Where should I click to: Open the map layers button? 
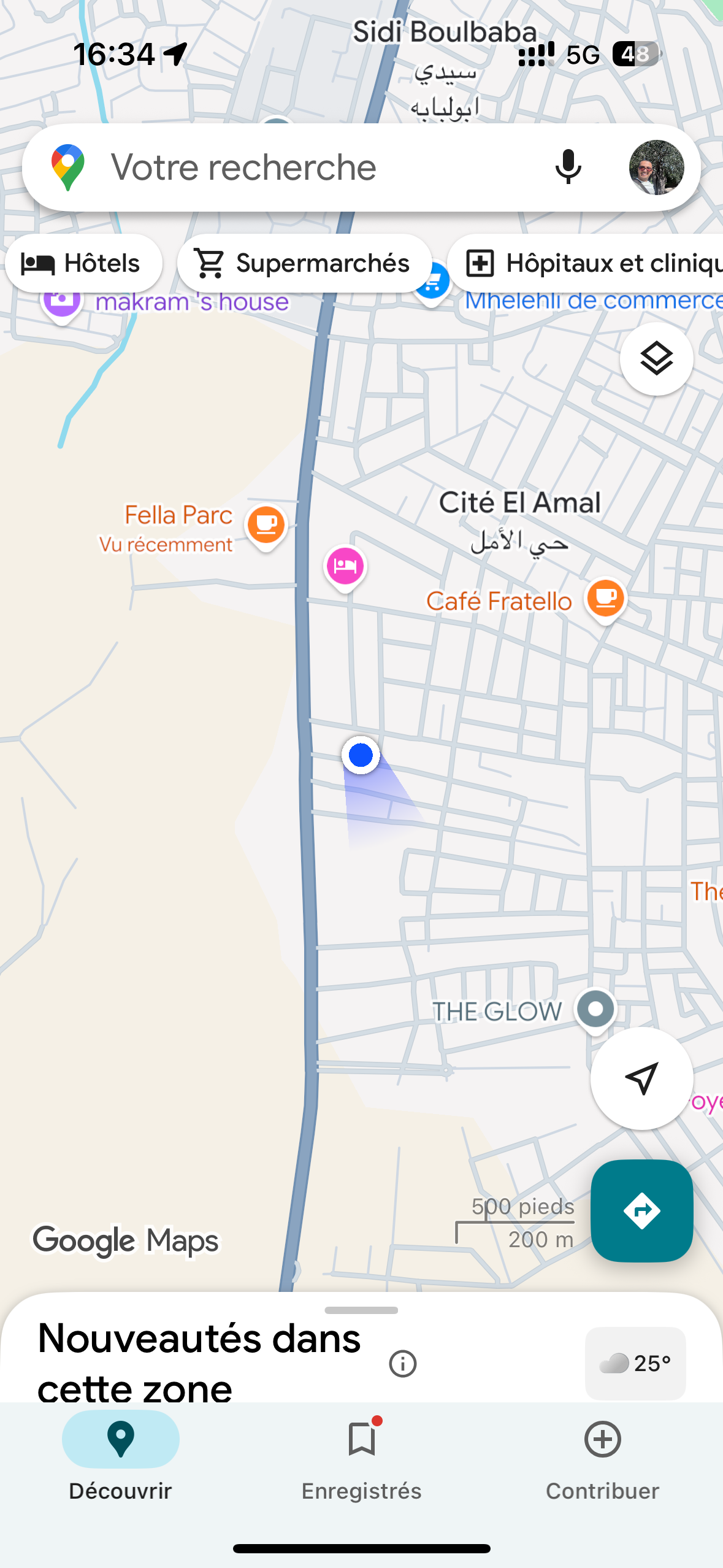[656, 359]
